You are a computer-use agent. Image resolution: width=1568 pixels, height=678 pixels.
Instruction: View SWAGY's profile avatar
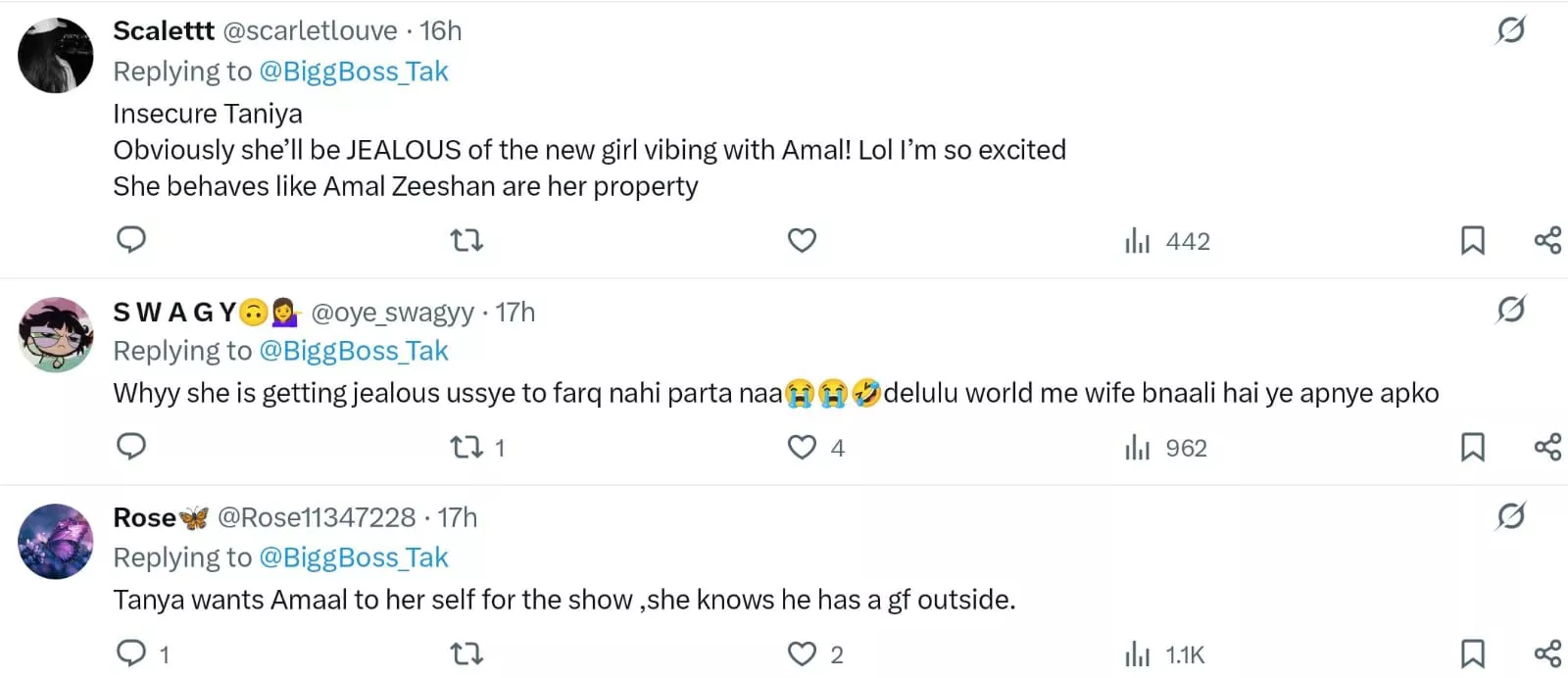pos(56,335)
